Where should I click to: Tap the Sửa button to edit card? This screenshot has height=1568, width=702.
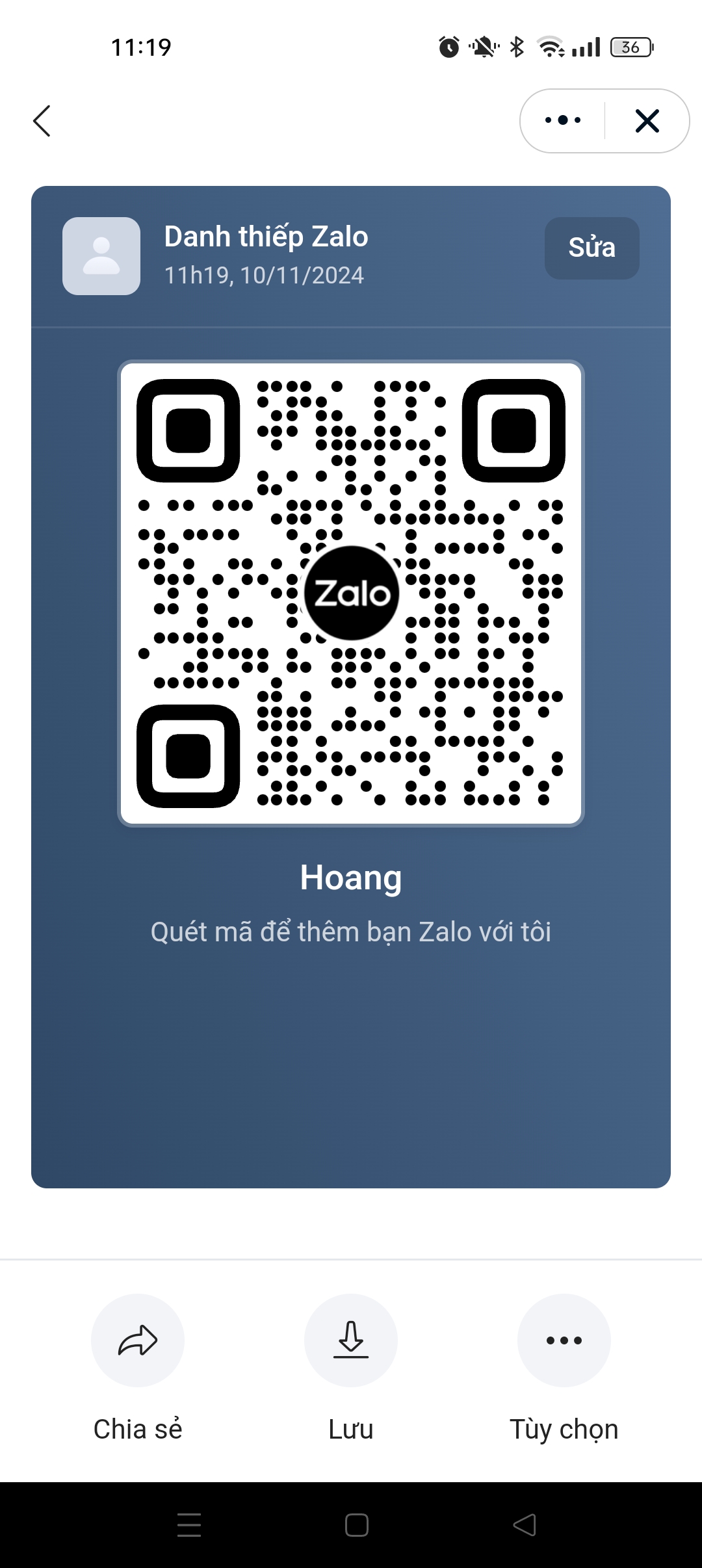[x=591, y=248]
